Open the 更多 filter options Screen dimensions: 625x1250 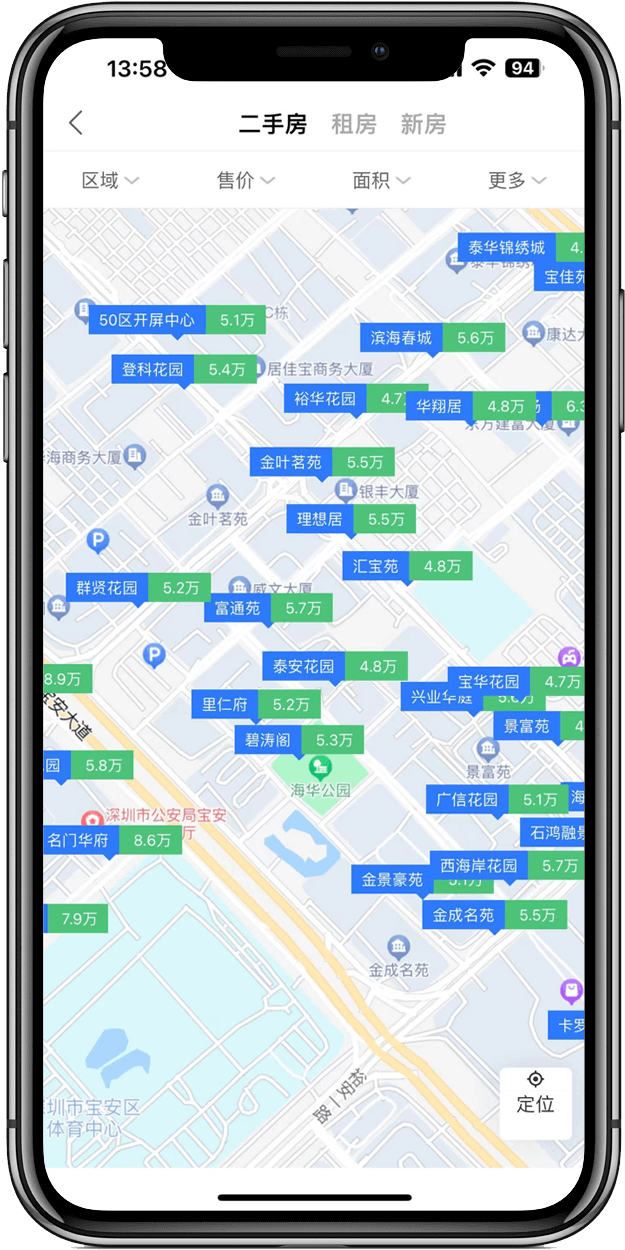pyautogui.click(x=517, y=180)
